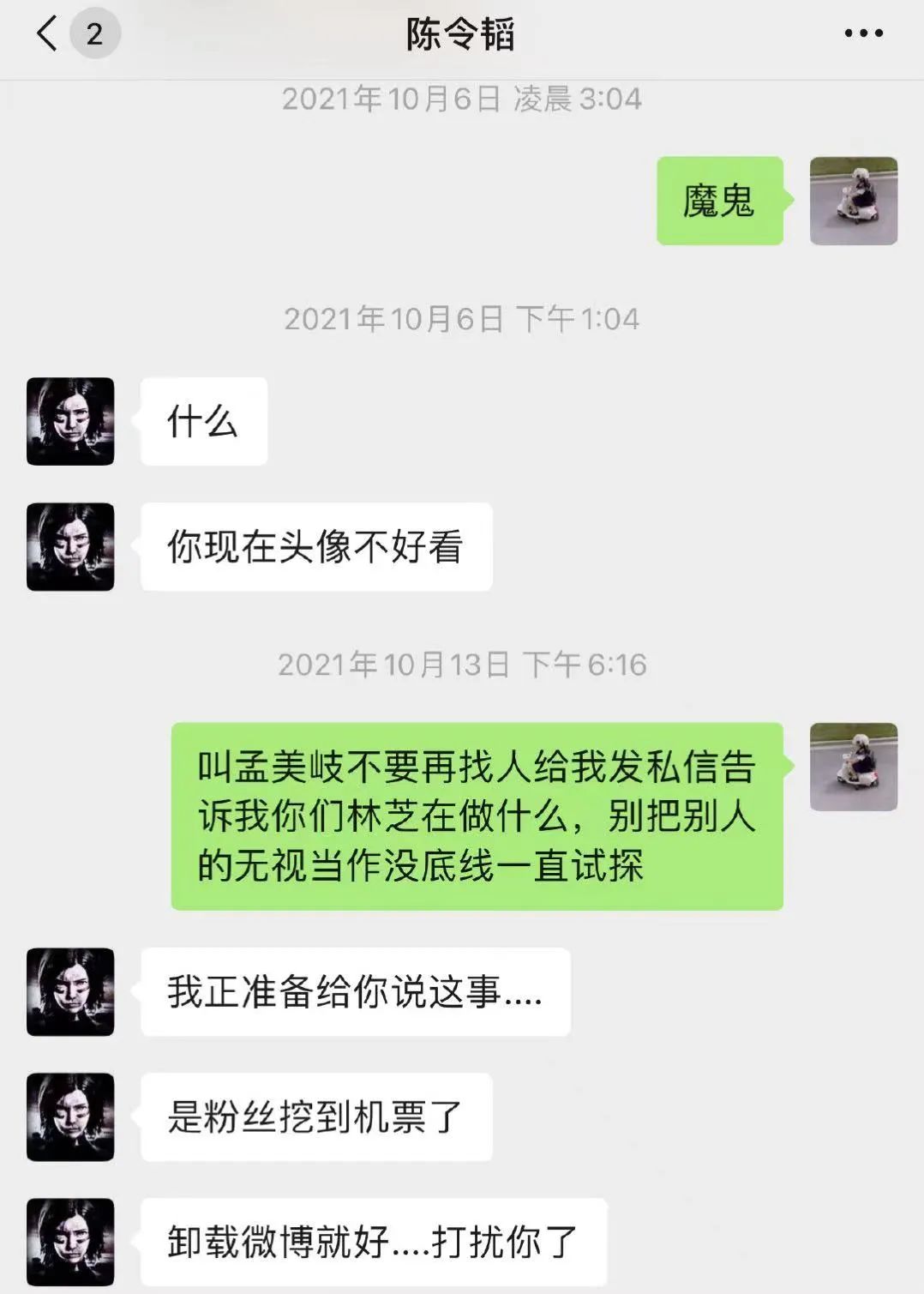Tap the avatar beside 你现在头像不好看
Image resolution: width=924 pixels, height=1294 pixels.
70,549
